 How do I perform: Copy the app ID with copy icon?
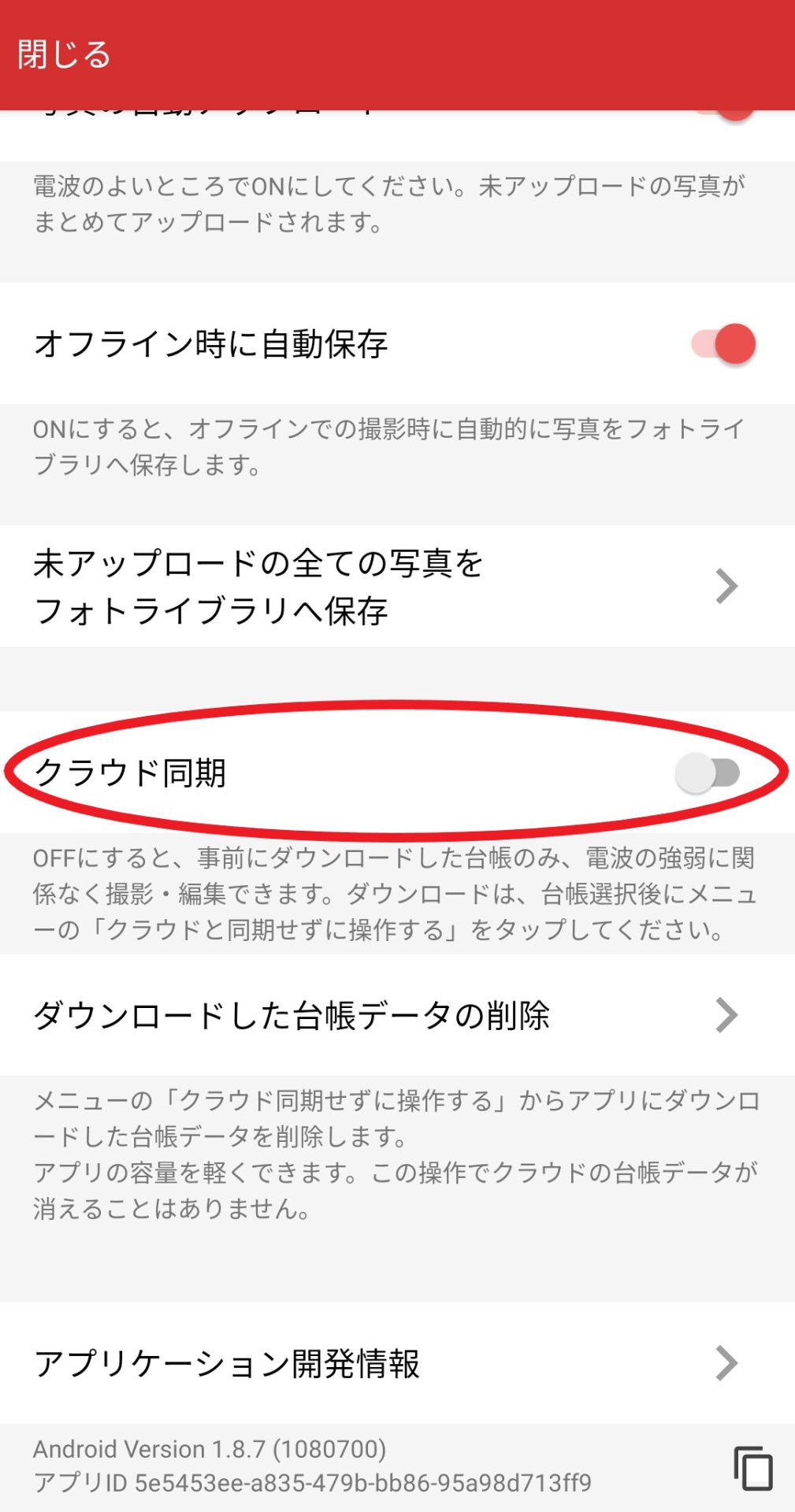pyautogui.click(x=752, y=1468)
